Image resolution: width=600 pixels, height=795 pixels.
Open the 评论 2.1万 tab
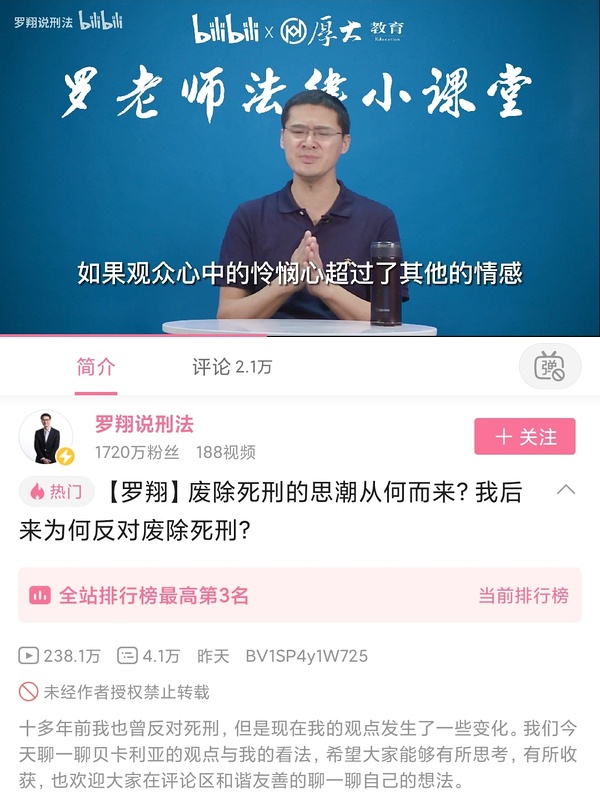232,367
